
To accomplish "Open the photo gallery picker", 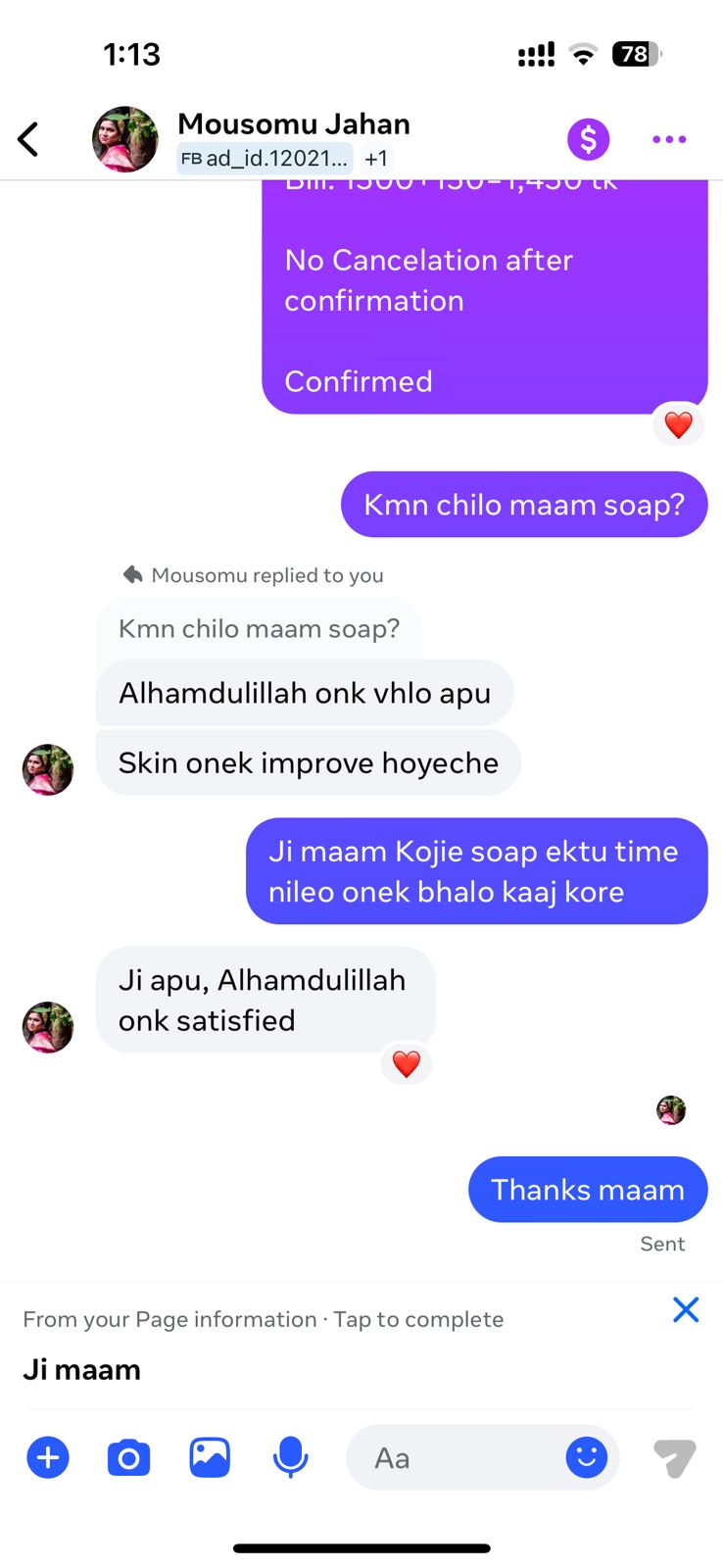I will tap(210, 1457).
